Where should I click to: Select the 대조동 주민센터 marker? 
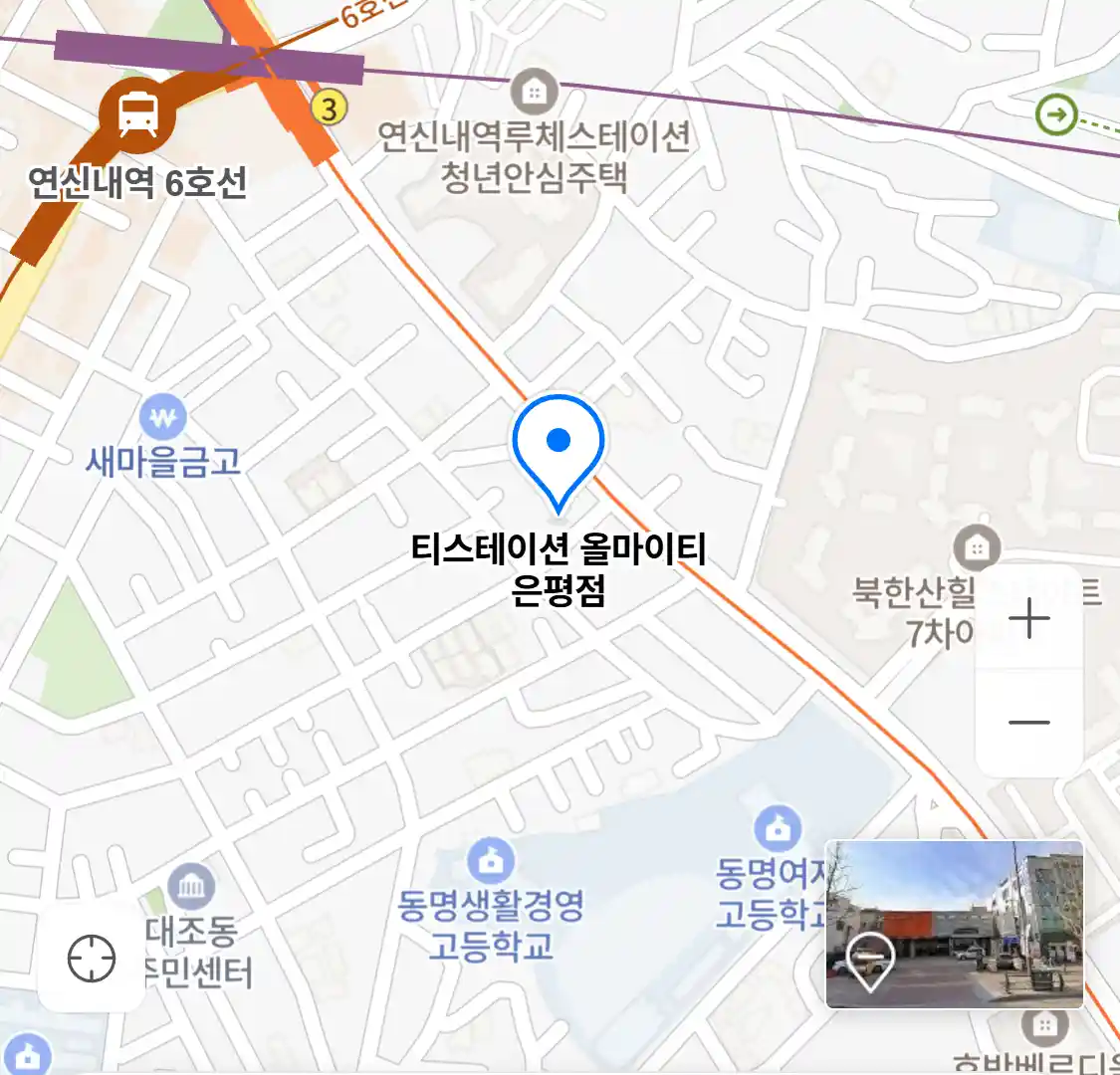pos(192,887)
